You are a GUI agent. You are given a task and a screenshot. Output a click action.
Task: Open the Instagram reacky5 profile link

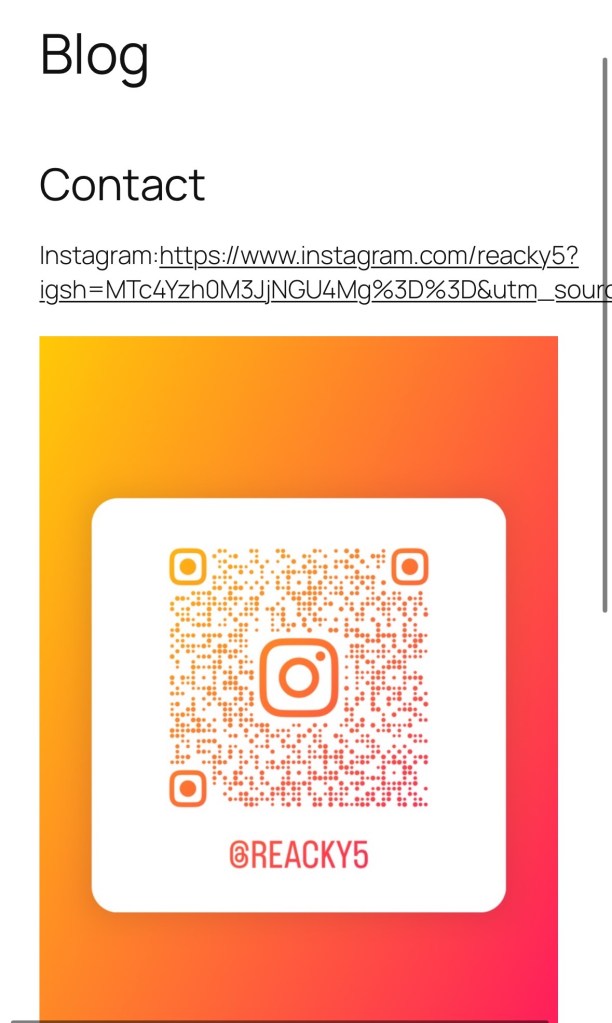pyautogui.click(x=369, y=256)
